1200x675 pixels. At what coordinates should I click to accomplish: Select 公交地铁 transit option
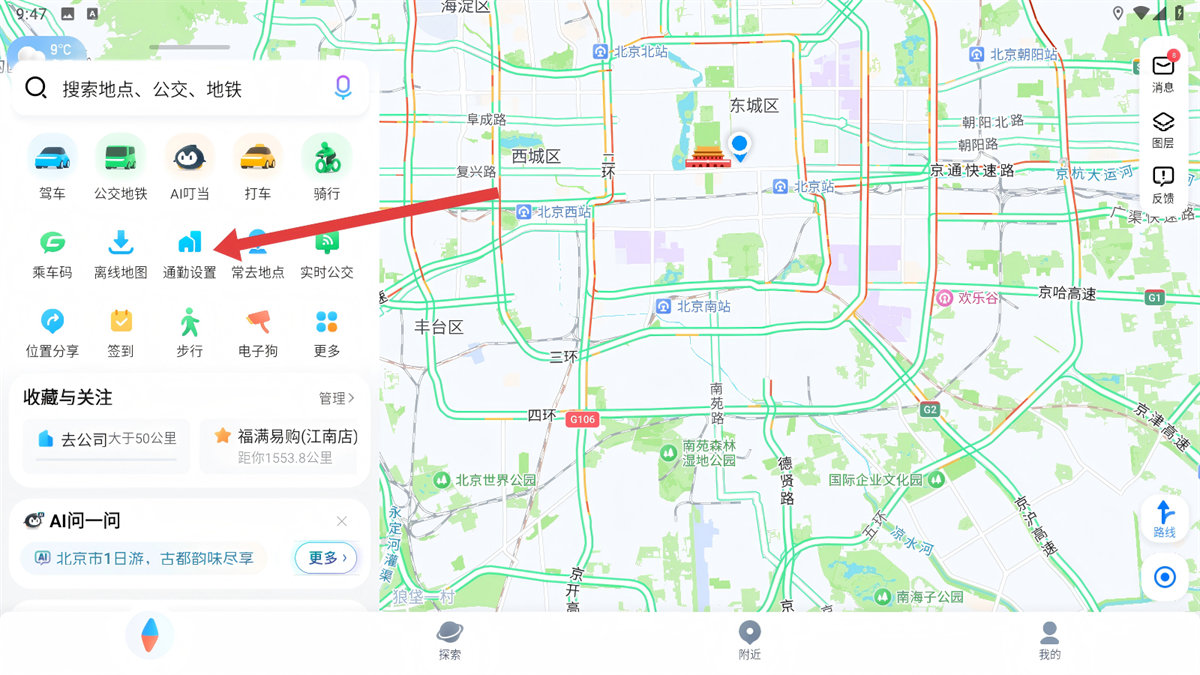[x=121, y=167]
